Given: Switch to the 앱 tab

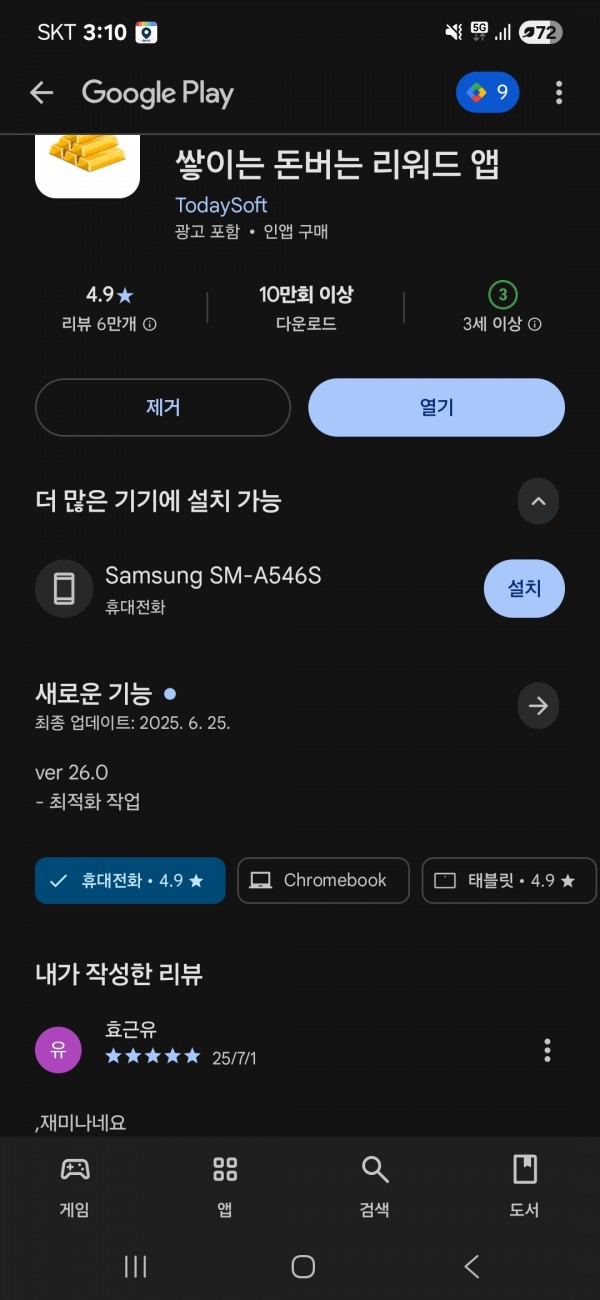Looking at the screenshot, I should [225, 1187].
